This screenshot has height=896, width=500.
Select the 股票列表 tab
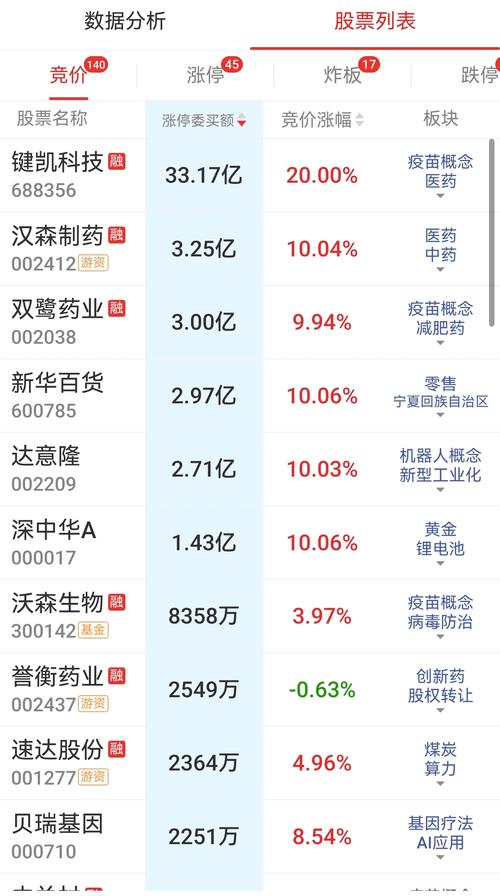click(375, 21)
